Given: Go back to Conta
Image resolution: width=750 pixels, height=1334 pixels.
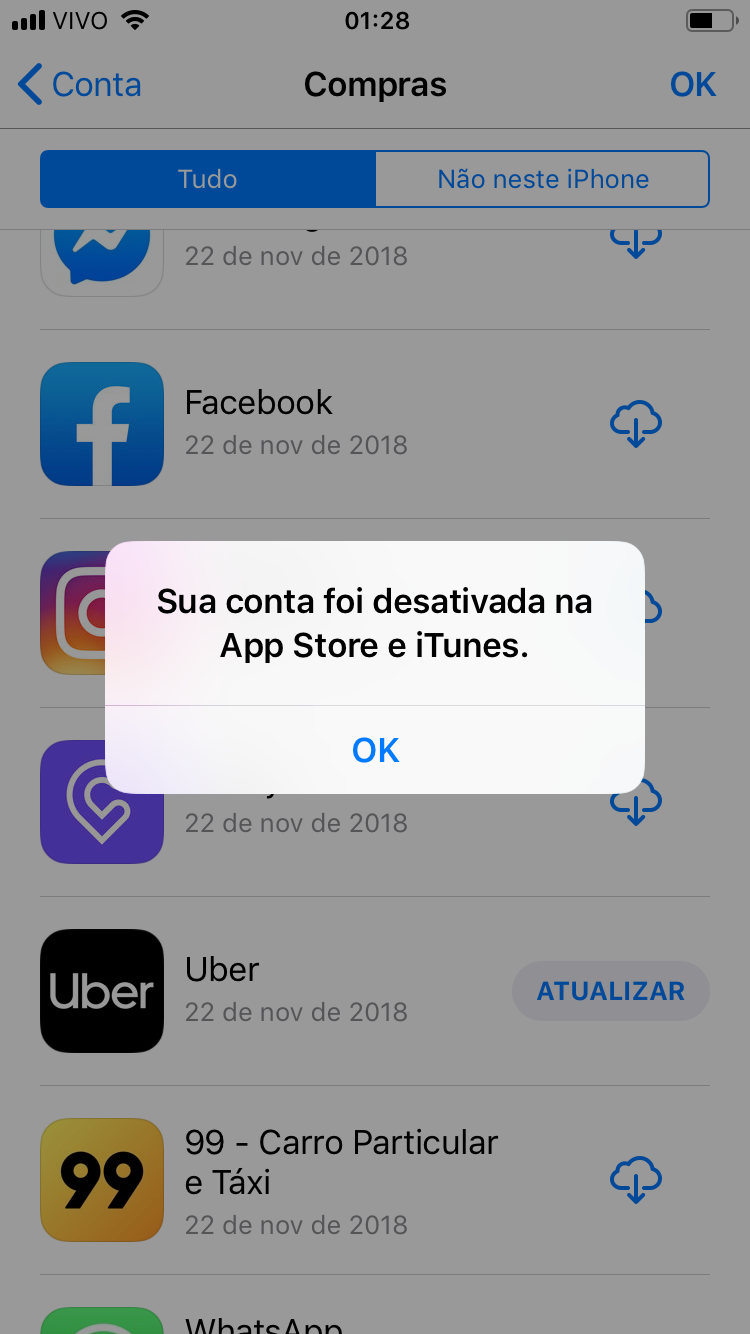Looking at the screenshot, I should point(80,85).
